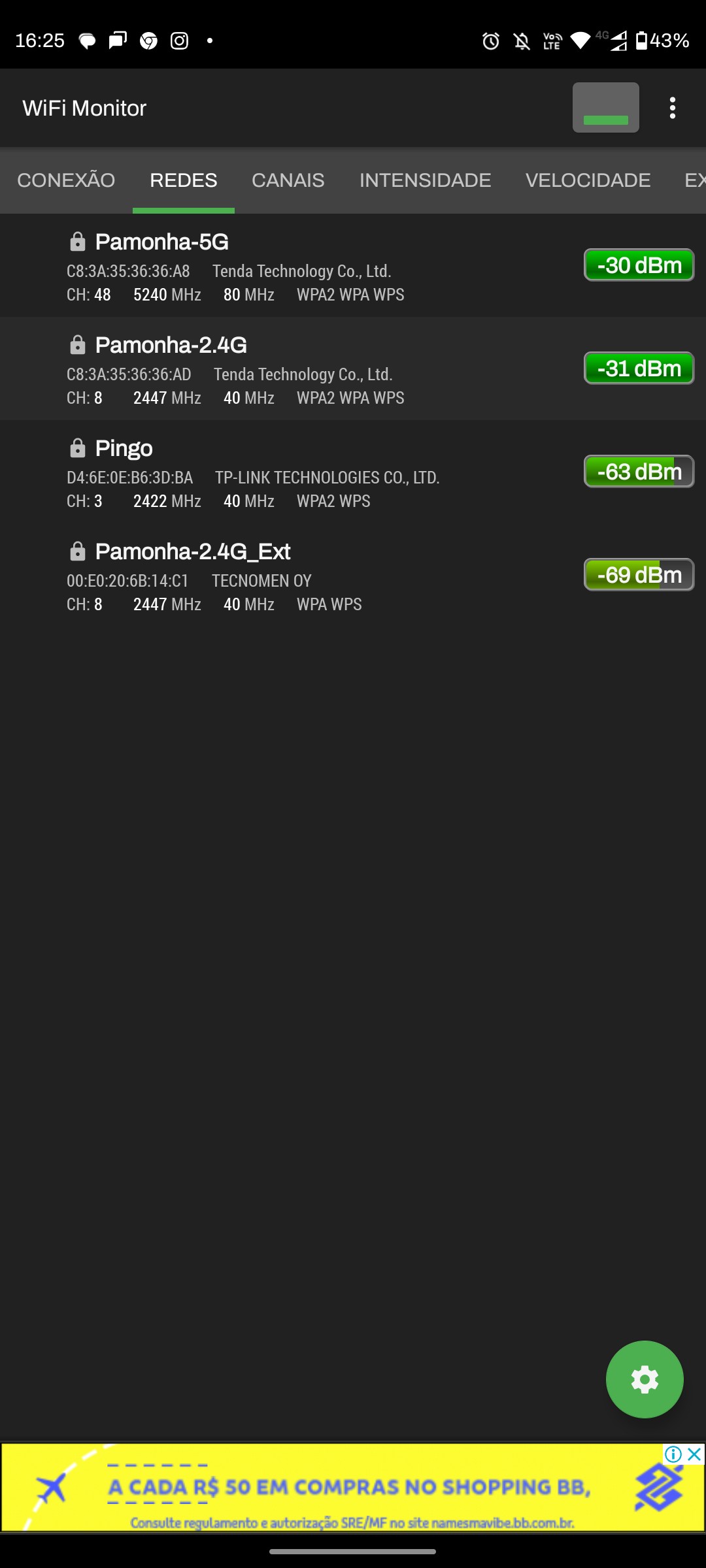Image resolution: width=706 pixels, height=1568 pixels.
Task: Open settings with the gear button
Action: coord(645,1379)
